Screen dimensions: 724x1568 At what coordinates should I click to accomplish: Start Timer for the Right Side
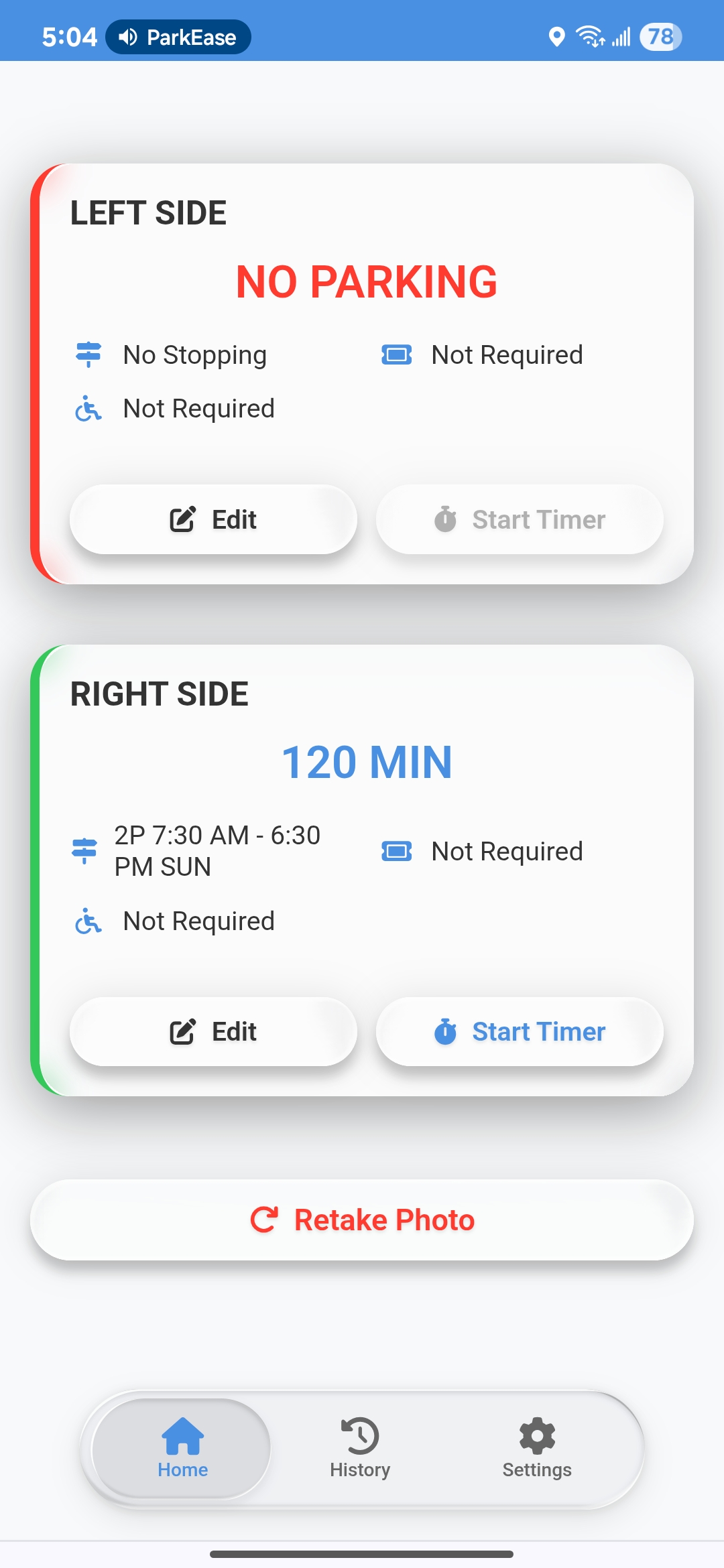coord(520,1032)
